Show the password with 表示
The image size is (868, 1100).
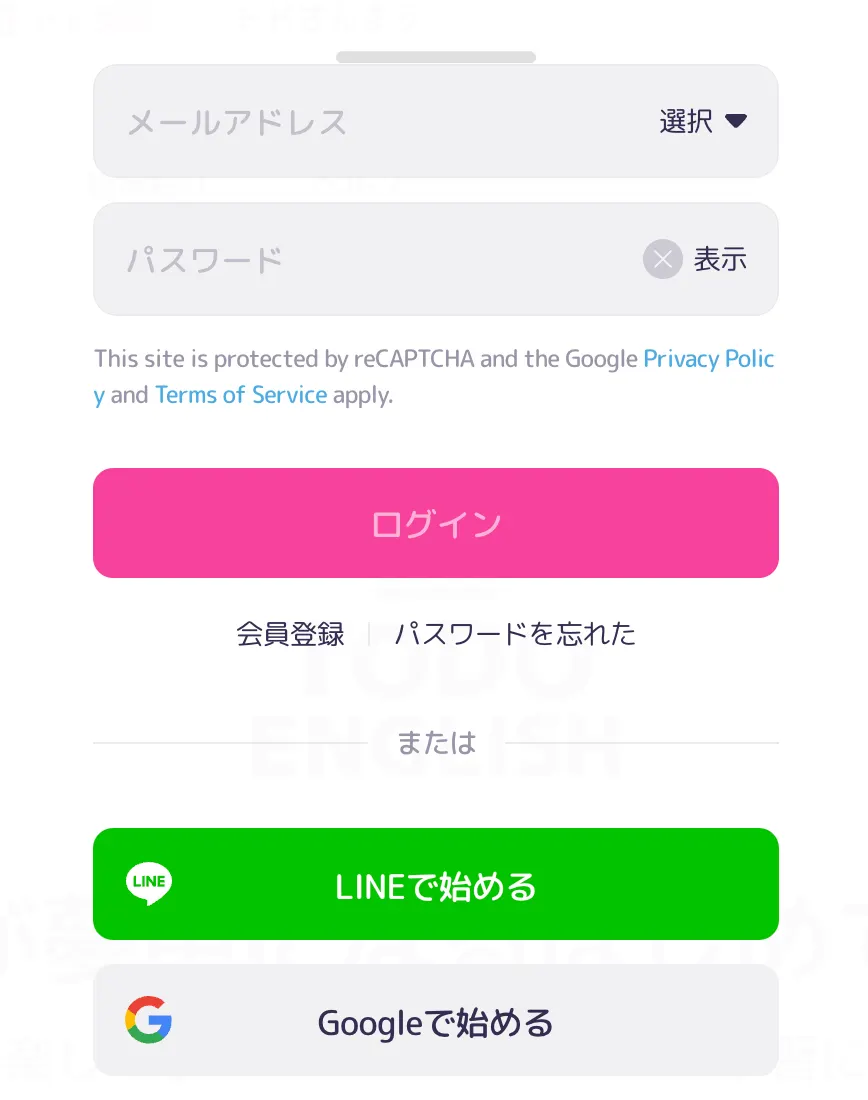(721, 260)
